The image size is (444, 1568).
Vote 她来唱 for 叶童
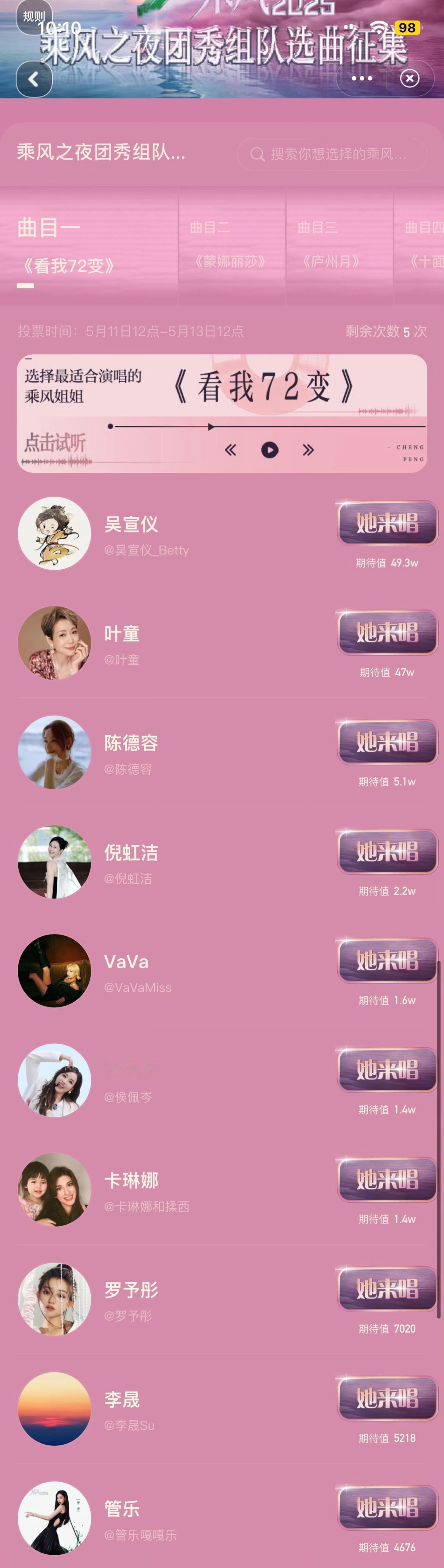pos(387,633)
